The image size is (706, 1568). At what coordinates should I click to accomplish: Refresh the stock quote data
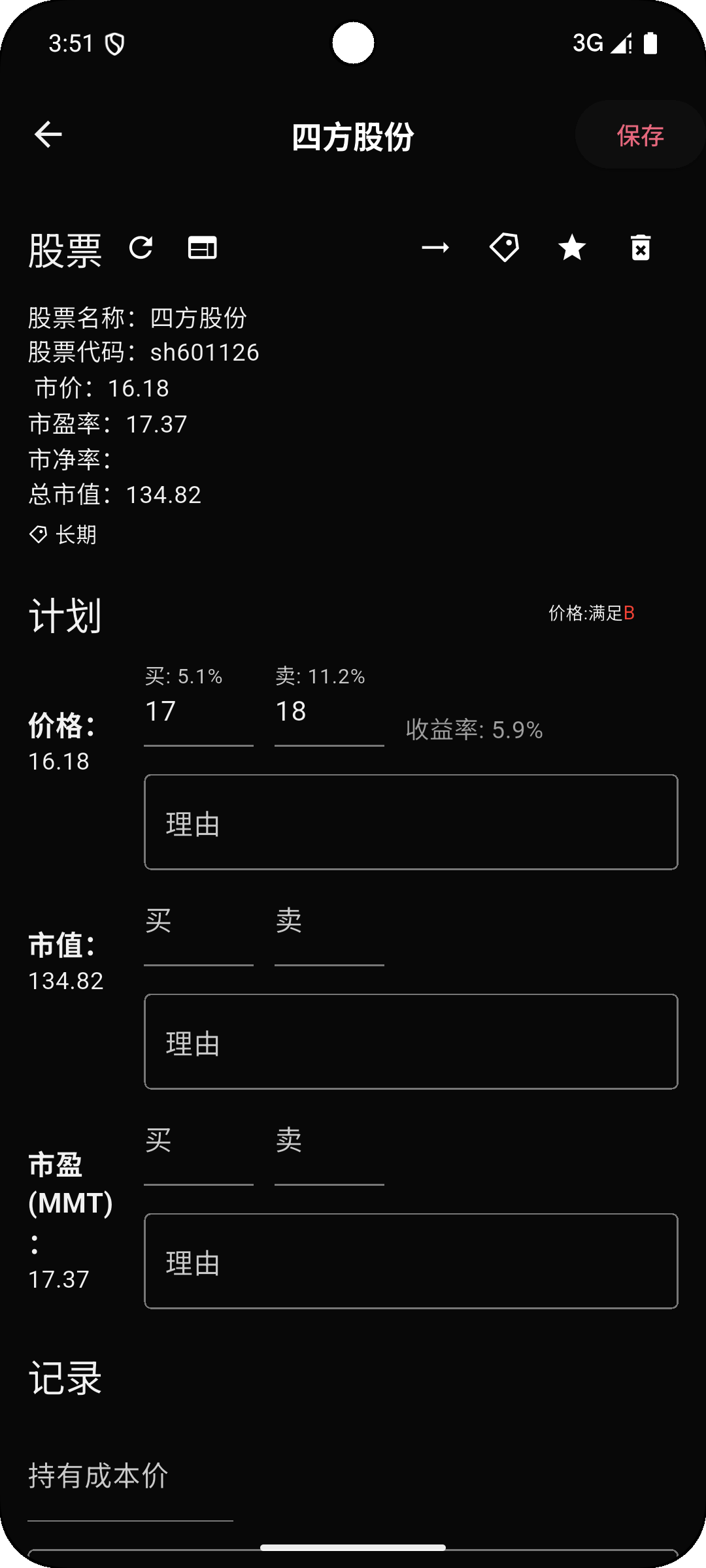[x=141, y=248]
